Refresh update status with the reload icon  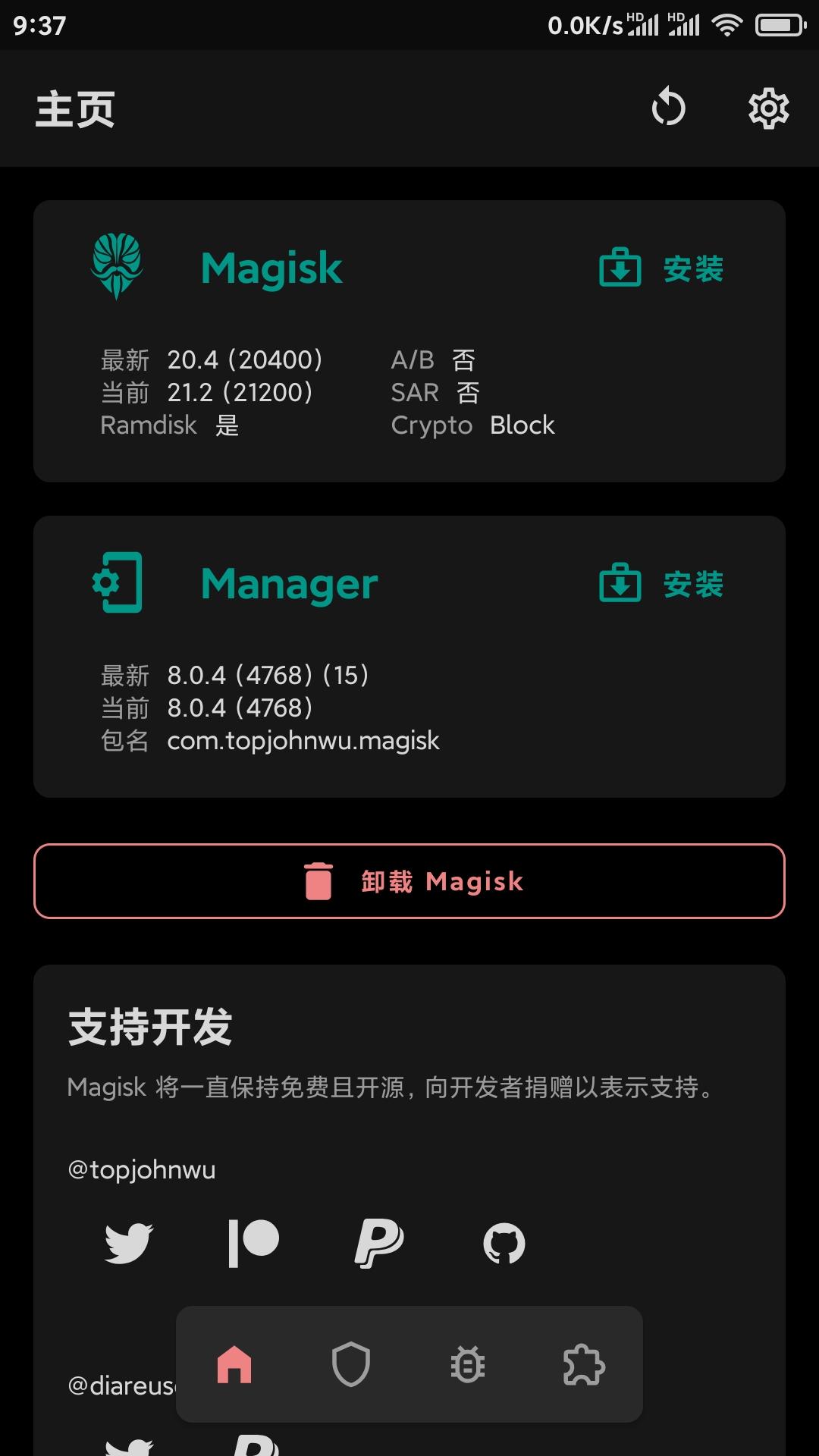pos(668,108)
